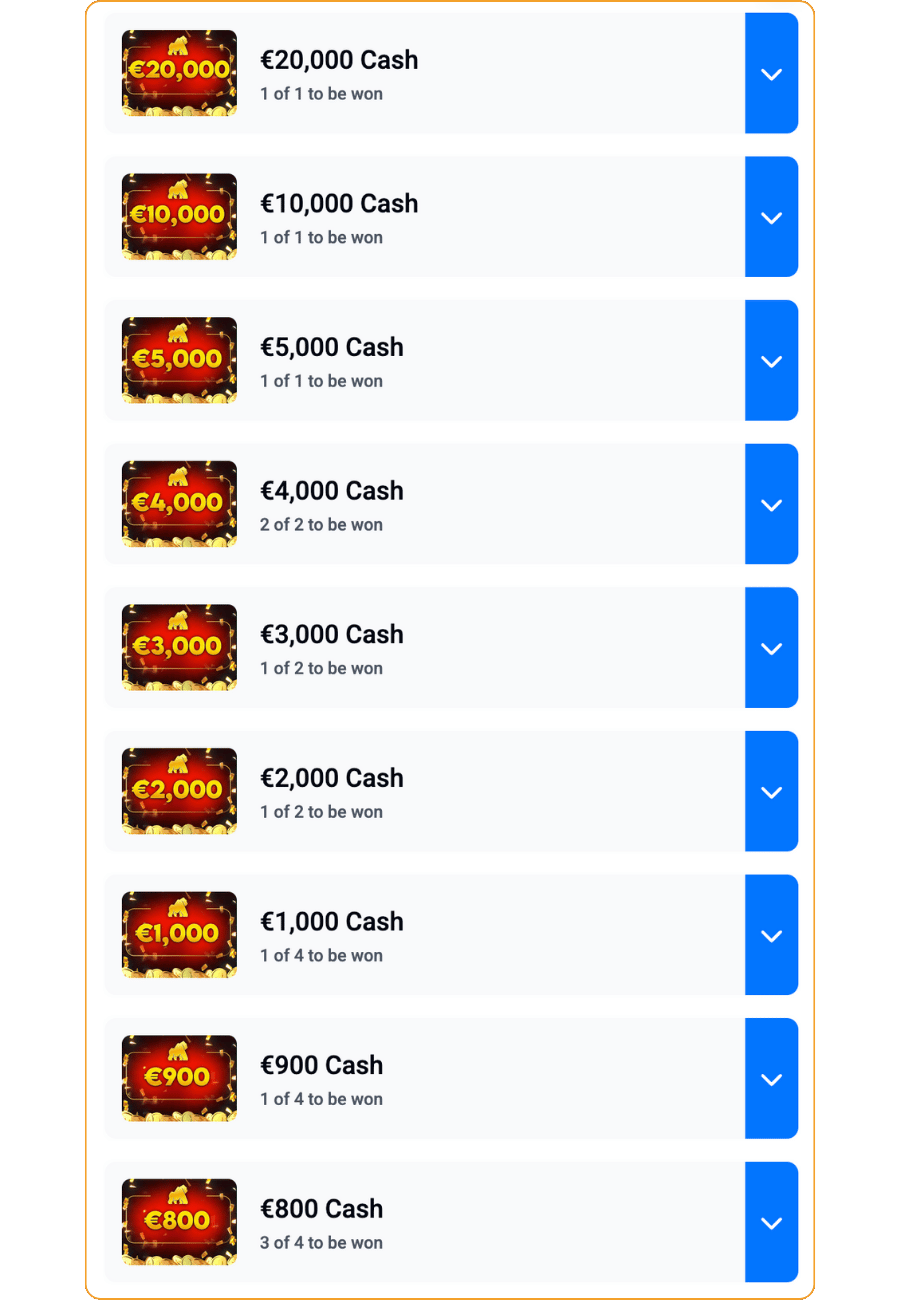Expand the €2,000 Cash prize row
900x1300 pixels.
[x=771, y=792]
